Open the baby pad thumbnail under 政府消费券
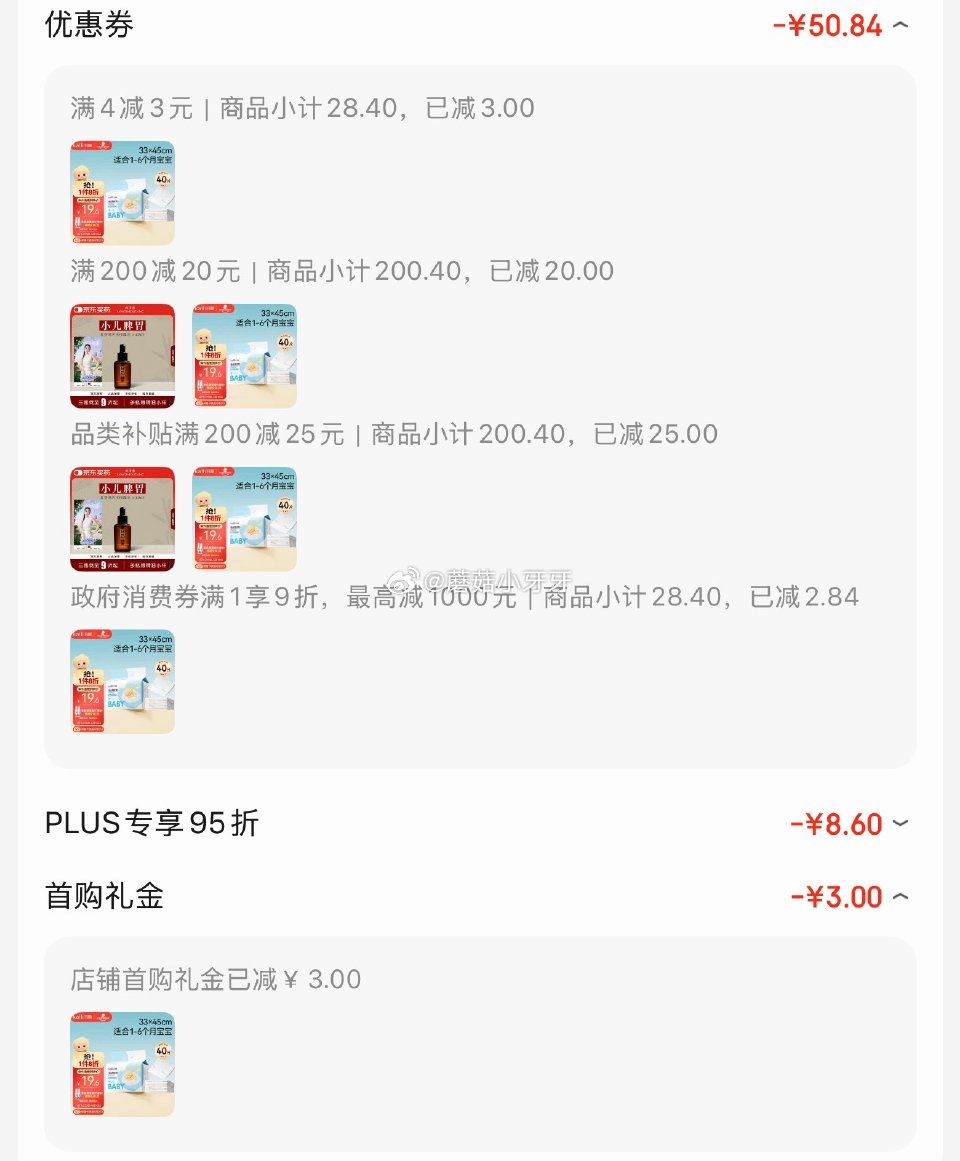 click(122, 680)
